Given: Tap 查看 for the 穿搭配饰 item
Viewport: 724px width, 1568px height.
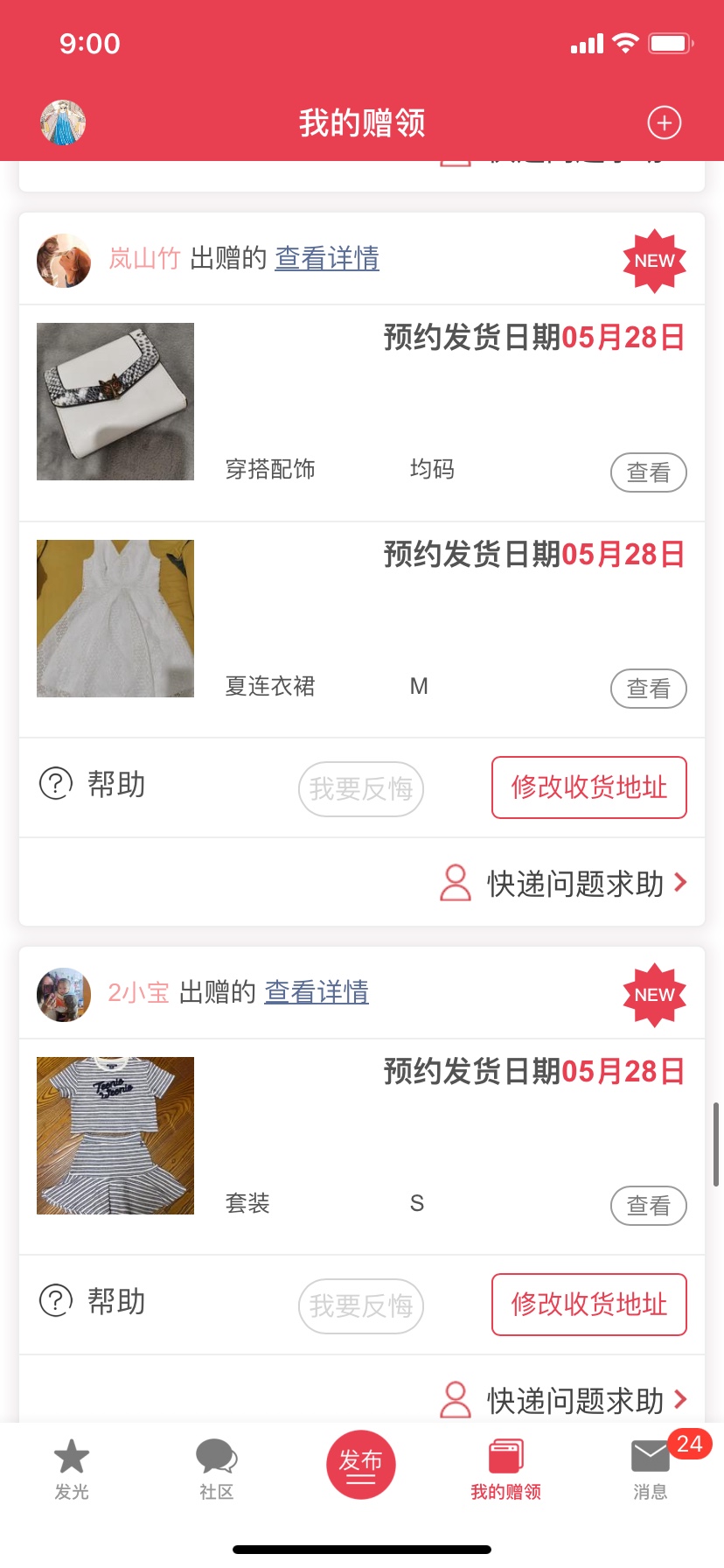Looking at the screenshot, I should (648, 472).
